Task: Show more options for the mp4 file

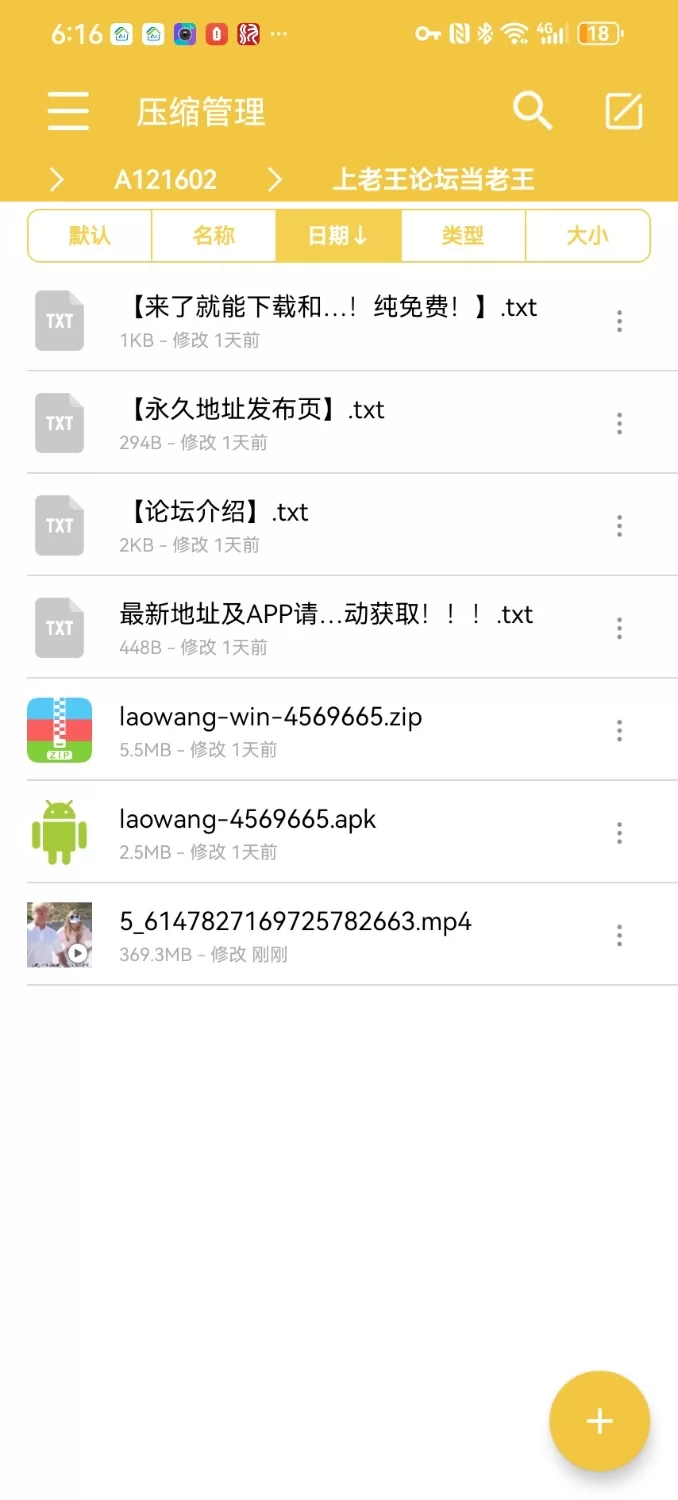Action: [x=620, y=936]
